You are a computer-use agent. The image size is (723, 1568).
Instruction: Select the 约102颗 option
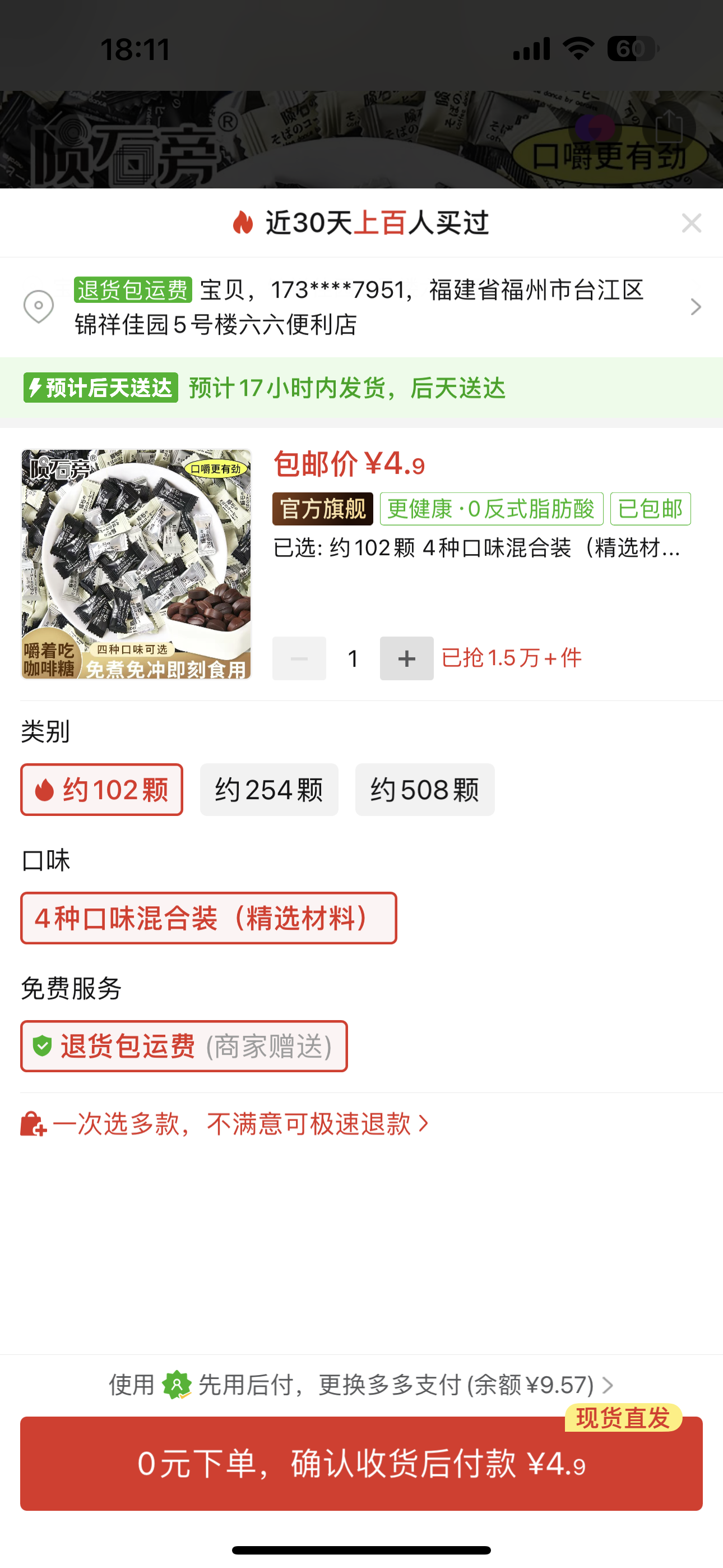tap(101, 790)
